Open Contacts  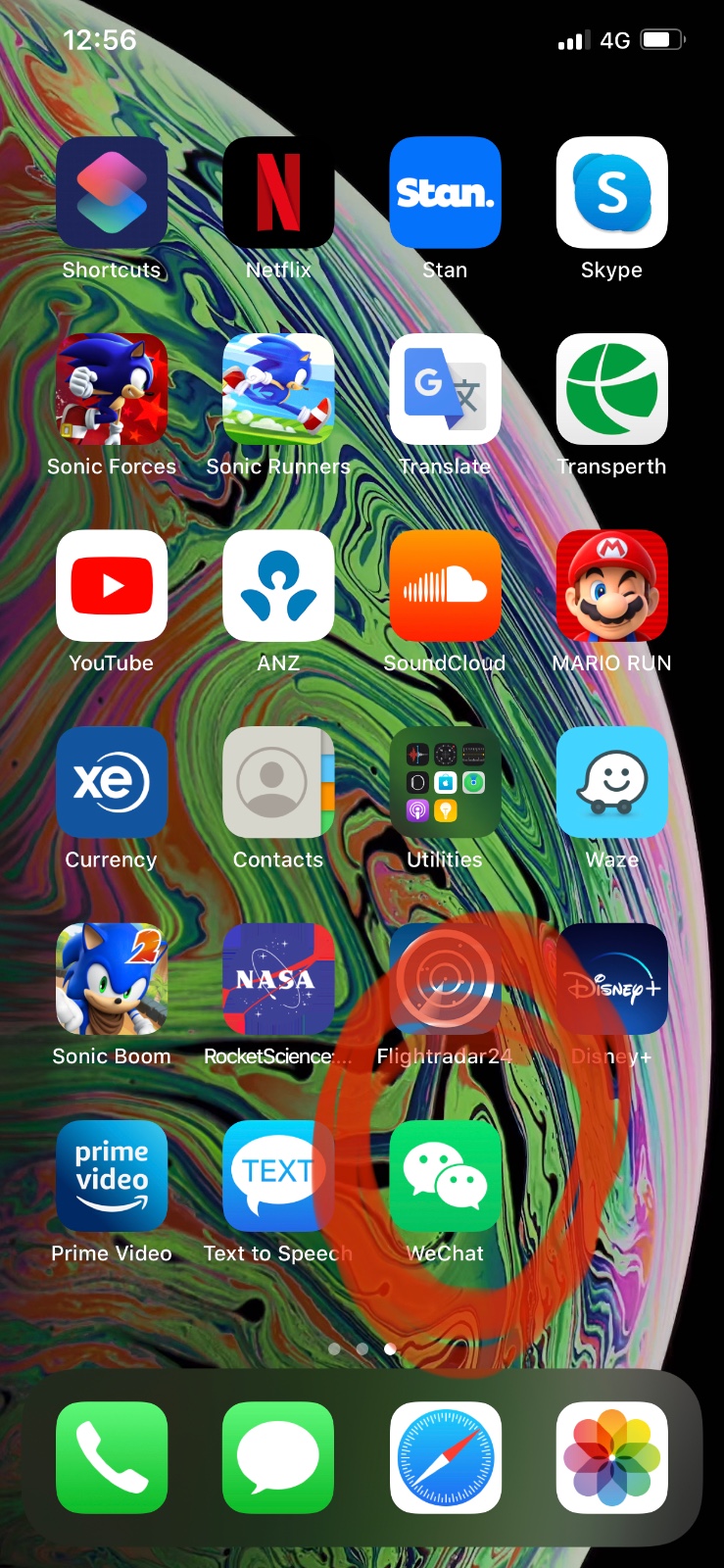click(278, 782)
